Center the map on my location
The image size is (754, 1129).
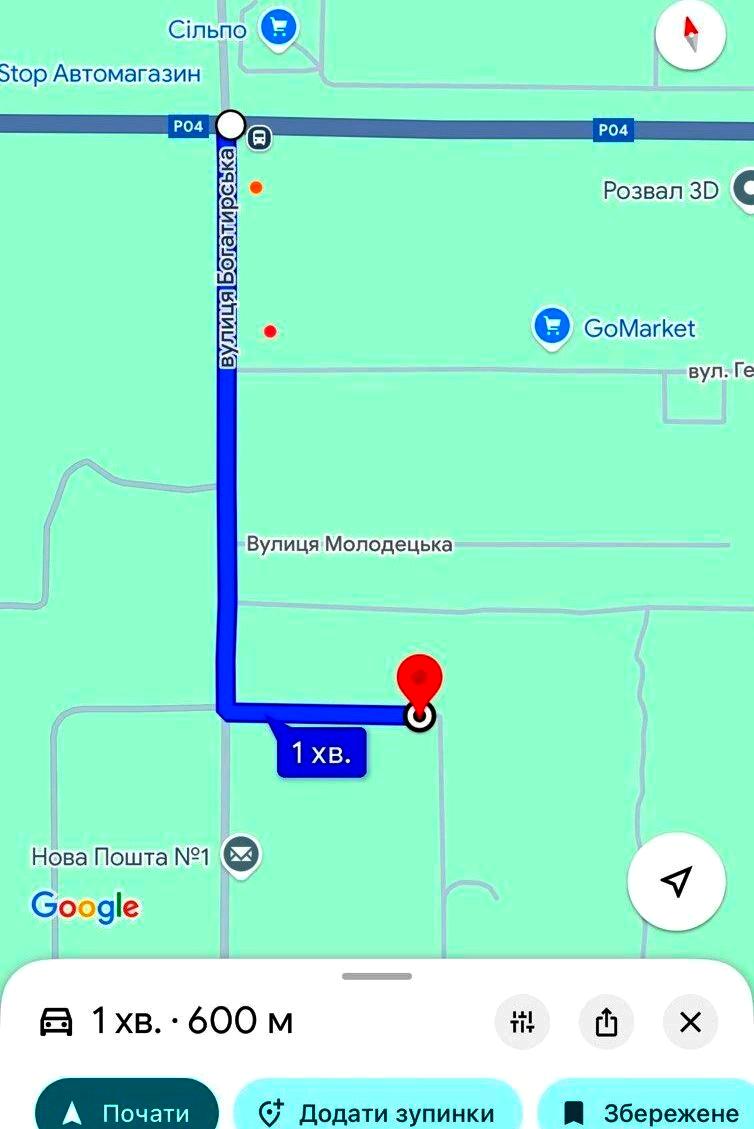tap(676, 881)
